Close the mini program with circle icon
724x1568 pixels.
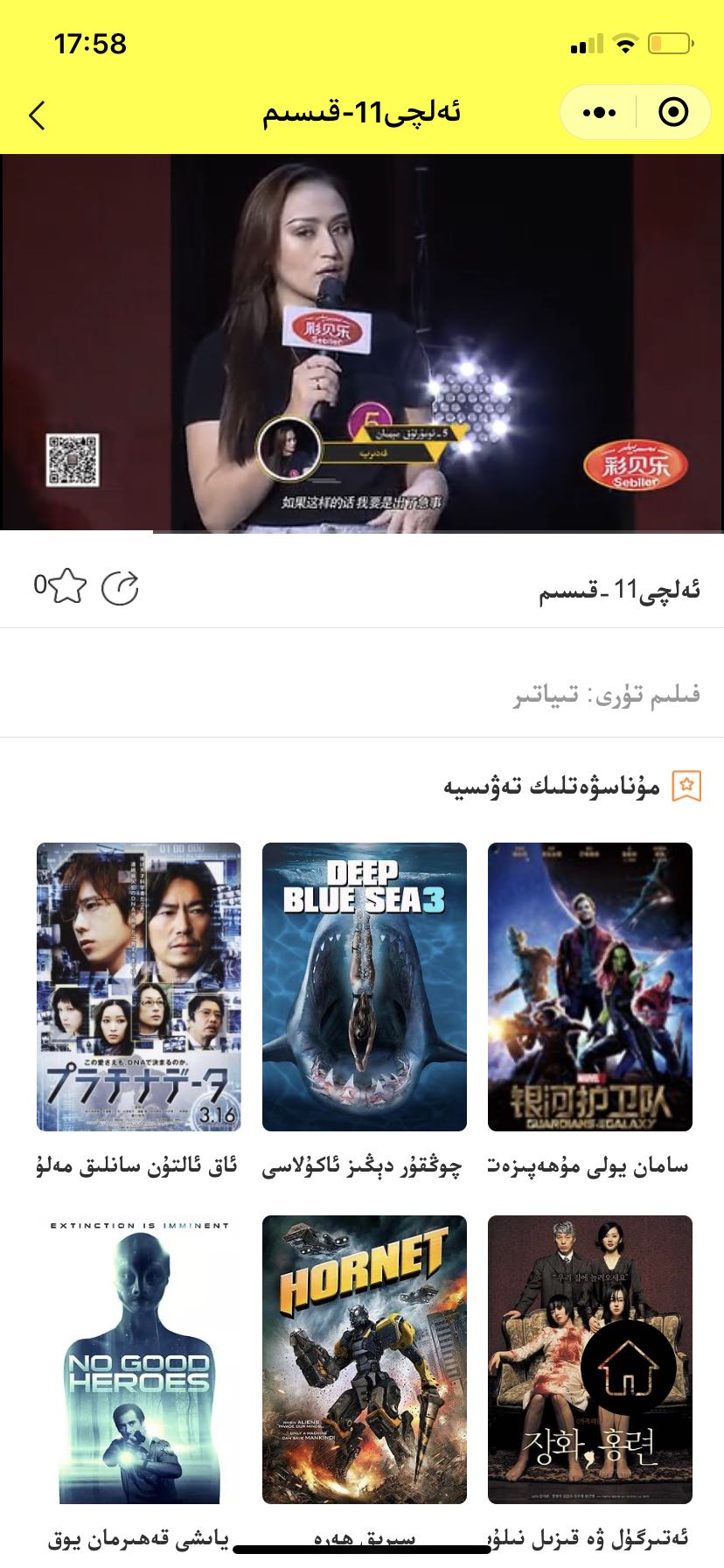(x=672, y=112)
